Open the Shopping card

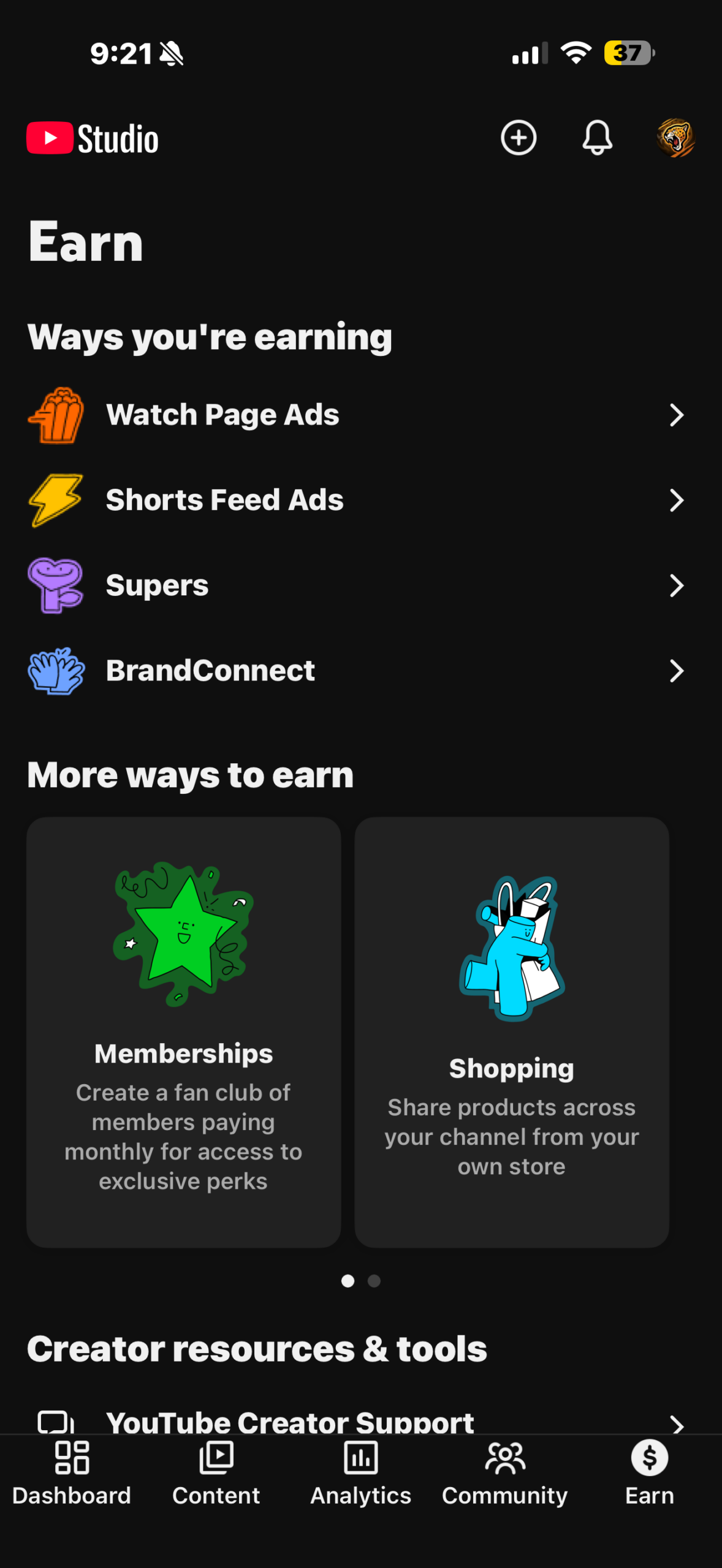coord(511,1031)
